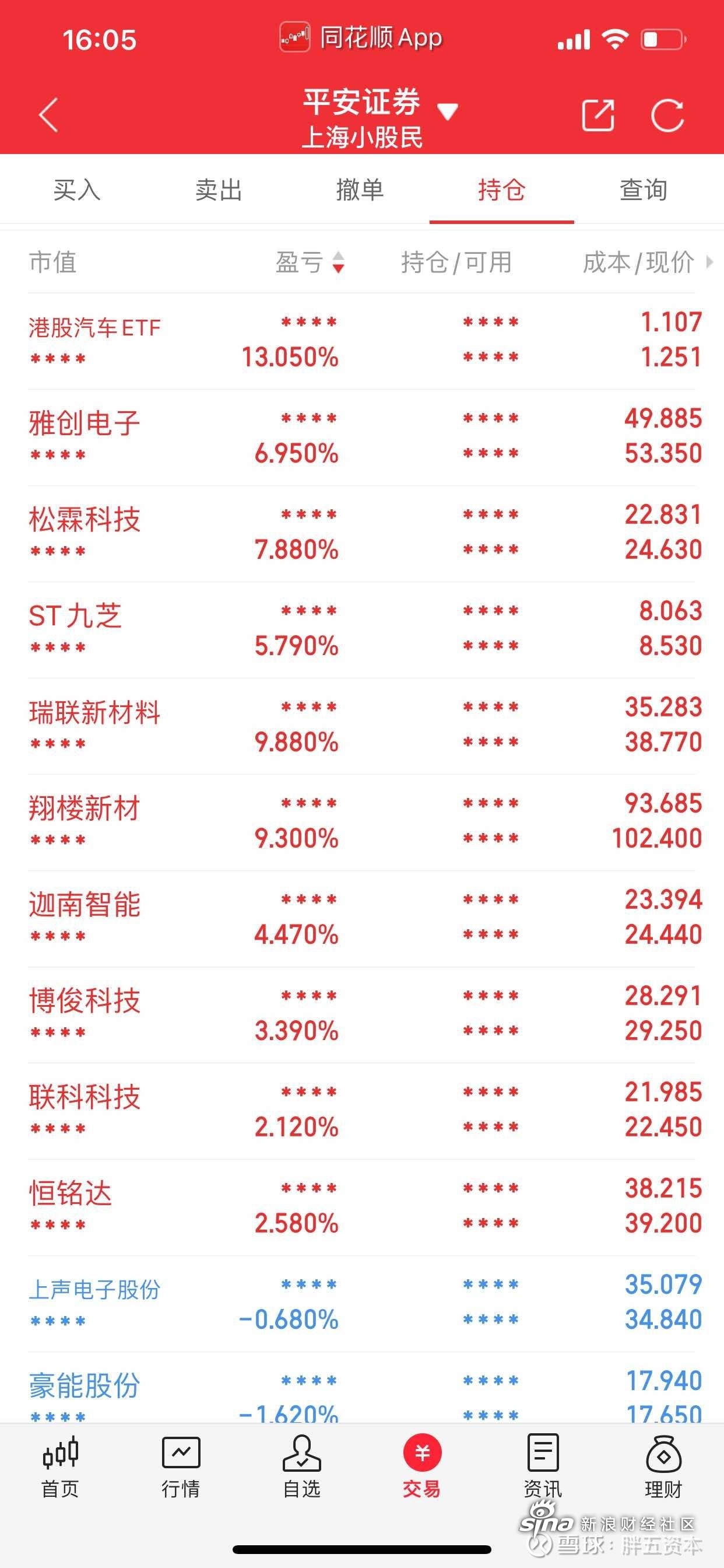Viewport: 724px width, 1568px height.
Task: View the ST九芝 position
Action: [362, 630]
